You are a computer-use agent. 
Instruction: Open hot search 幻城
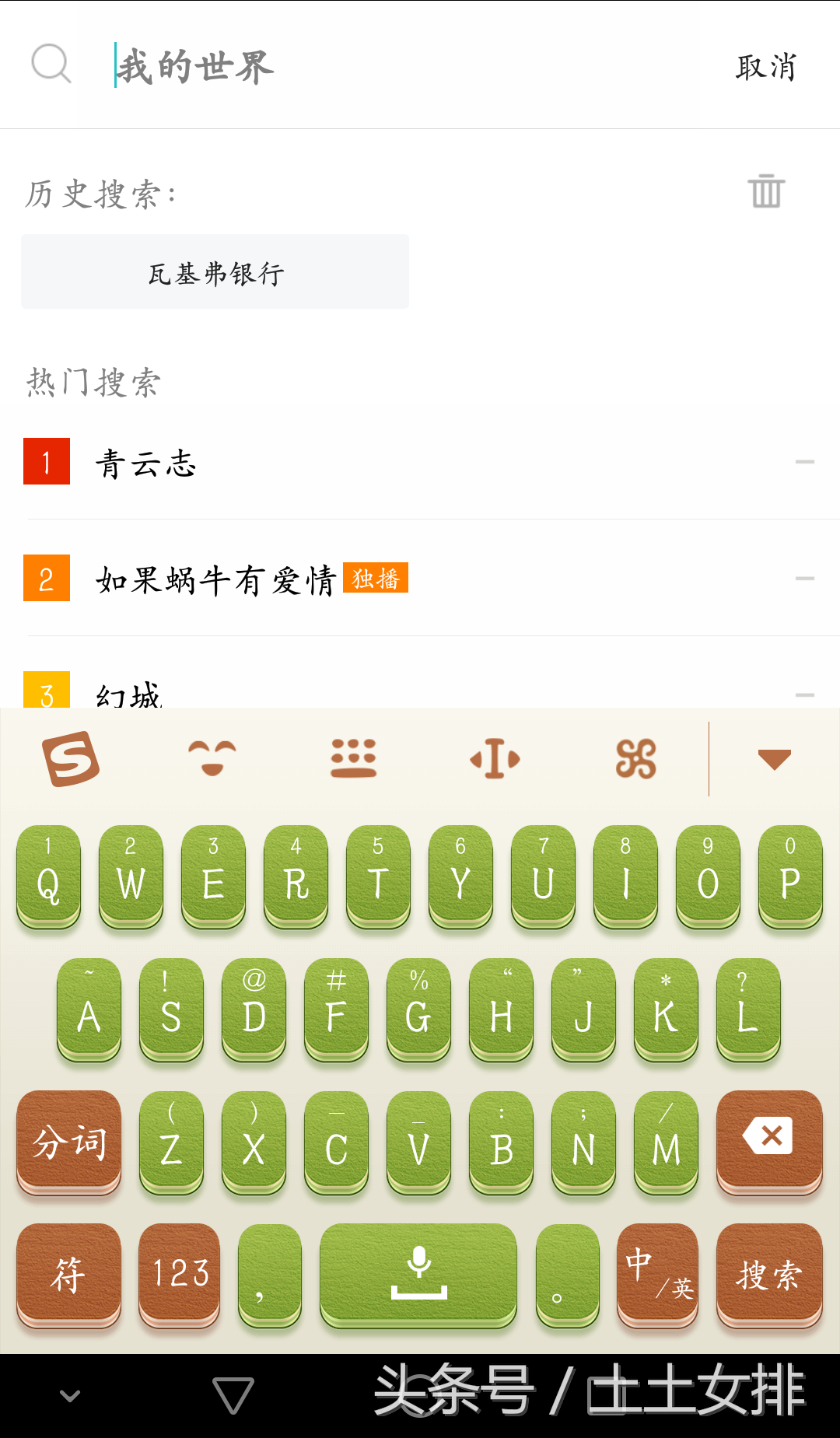(x=129, y=692)
